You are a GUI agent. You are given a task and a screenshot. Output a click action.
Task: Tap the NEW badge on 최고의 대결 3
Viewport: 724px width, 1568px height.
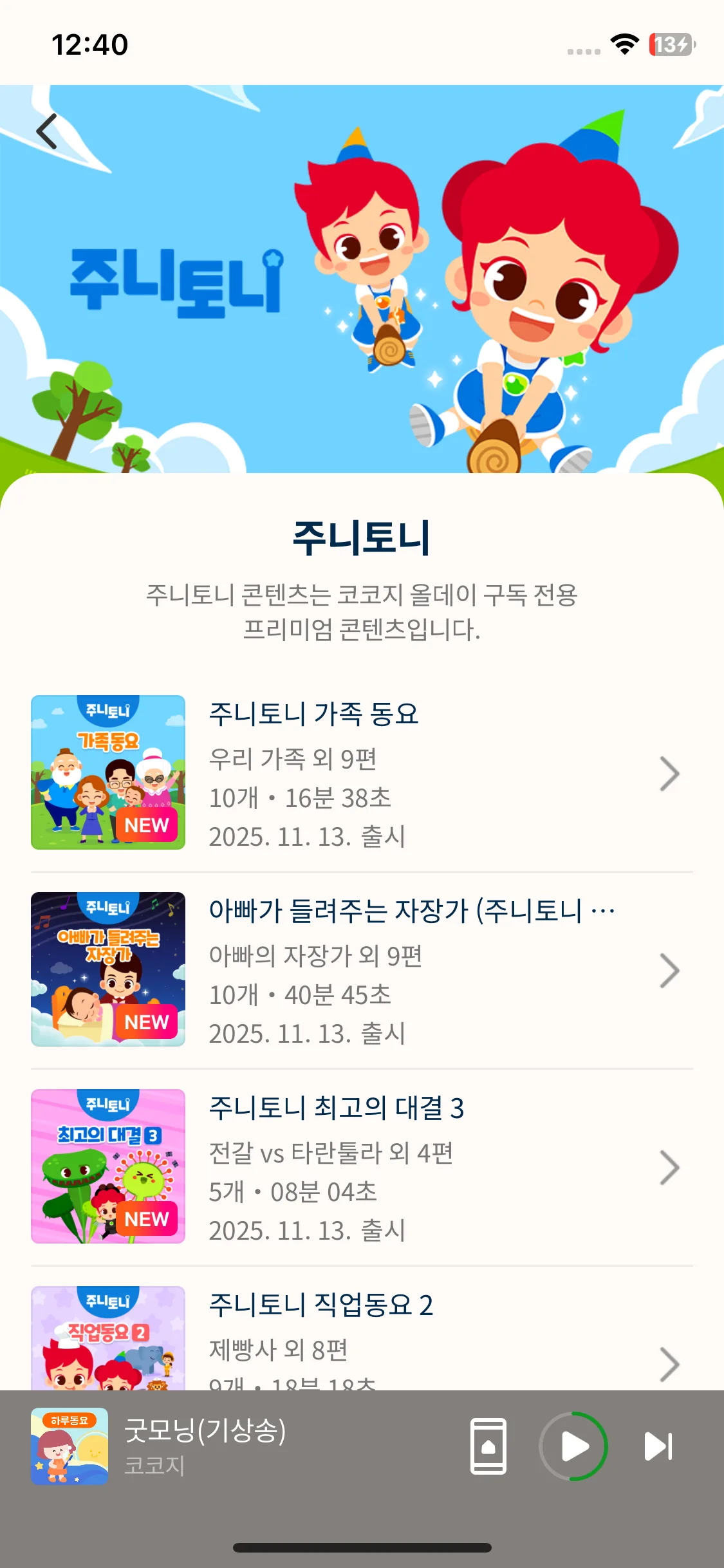click(147, 1218)
